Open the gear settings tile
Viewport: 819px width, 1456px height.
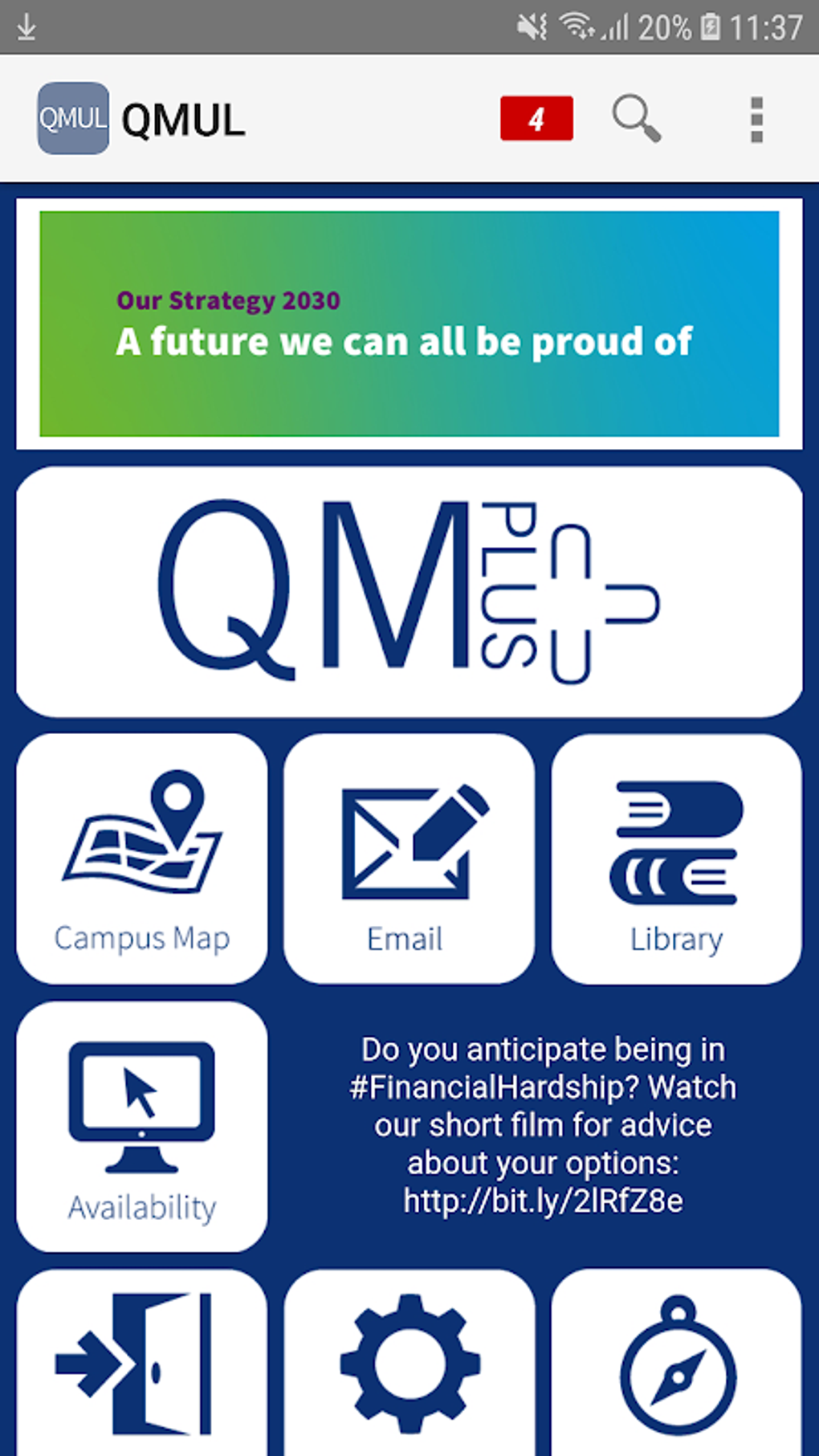[x=409, y=1363]
